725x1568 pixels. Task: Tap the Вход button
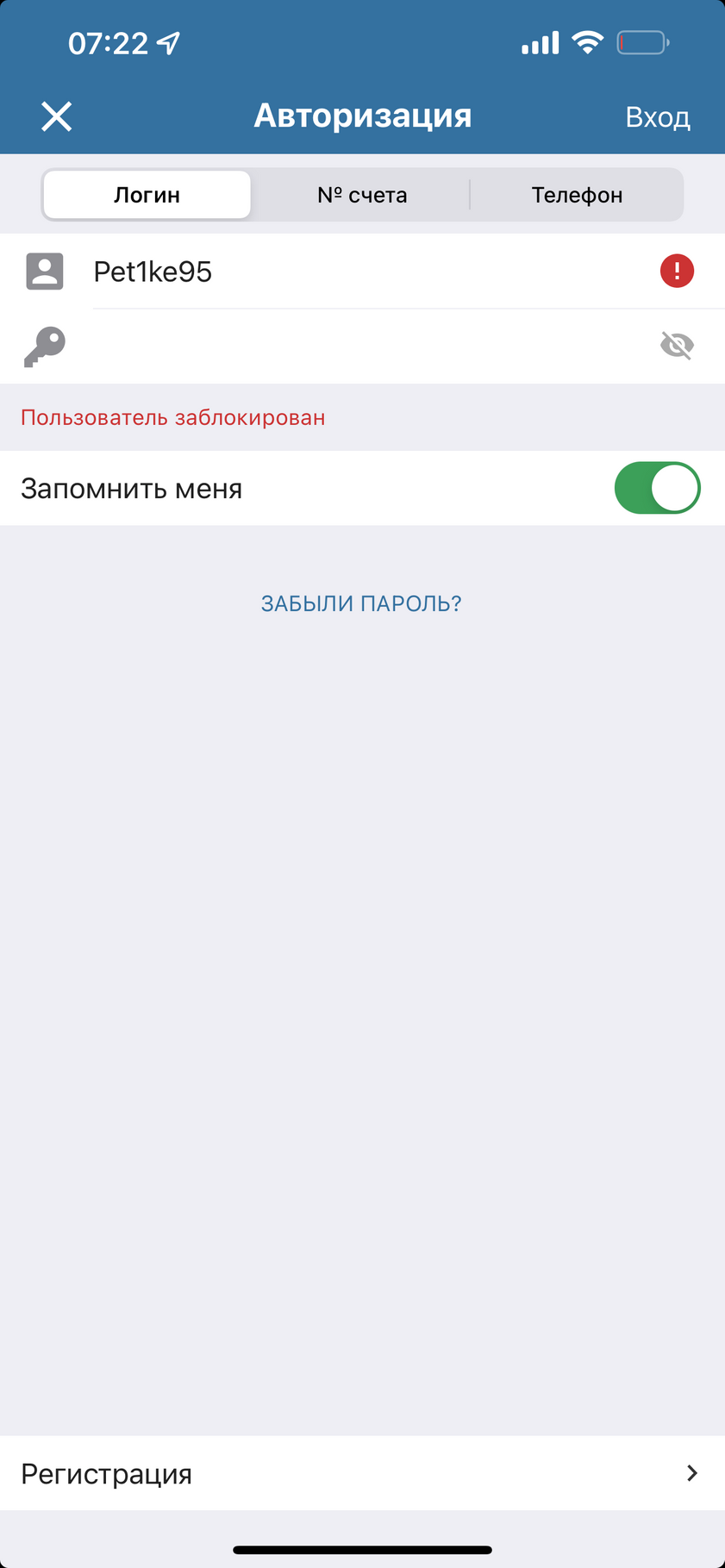(x=658, y=116)
